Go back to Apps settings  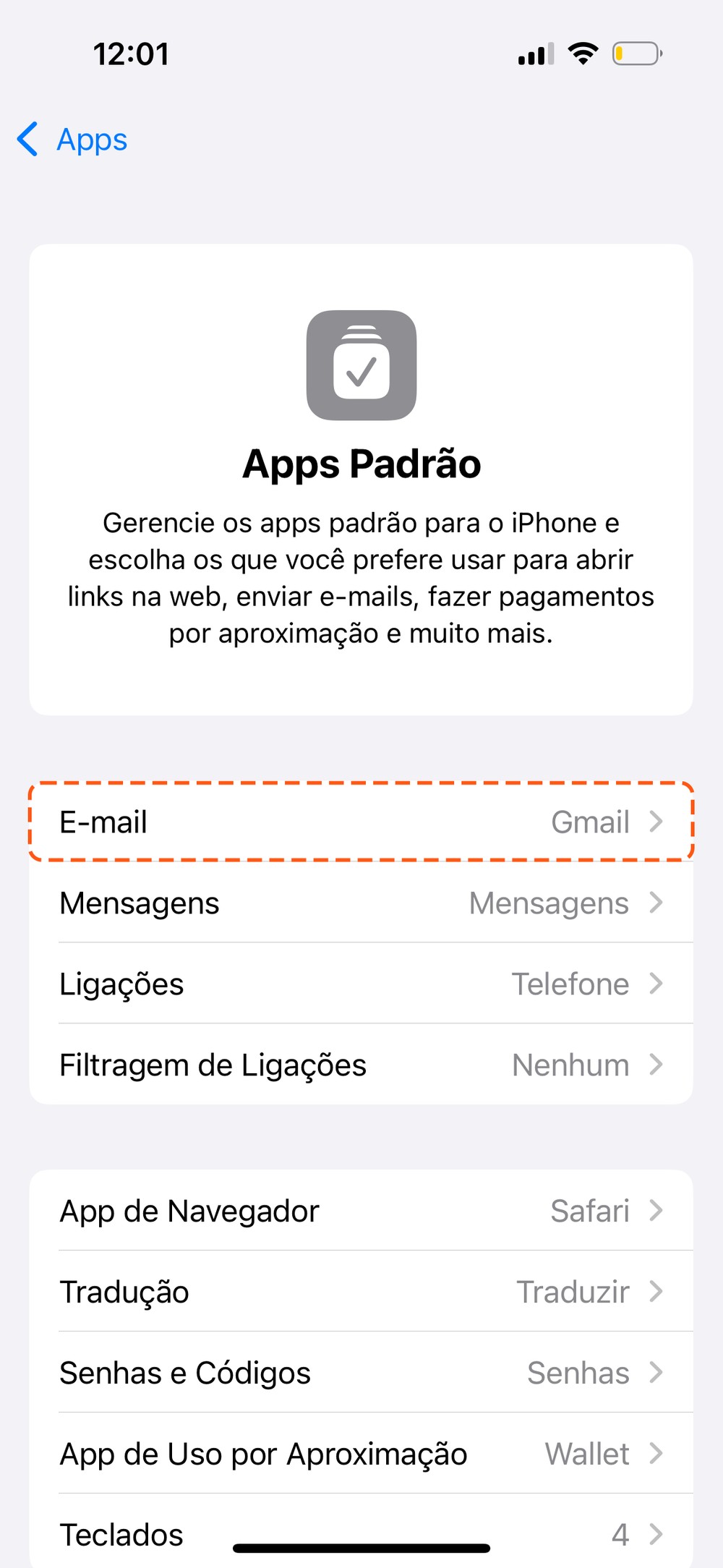[72, 140]
